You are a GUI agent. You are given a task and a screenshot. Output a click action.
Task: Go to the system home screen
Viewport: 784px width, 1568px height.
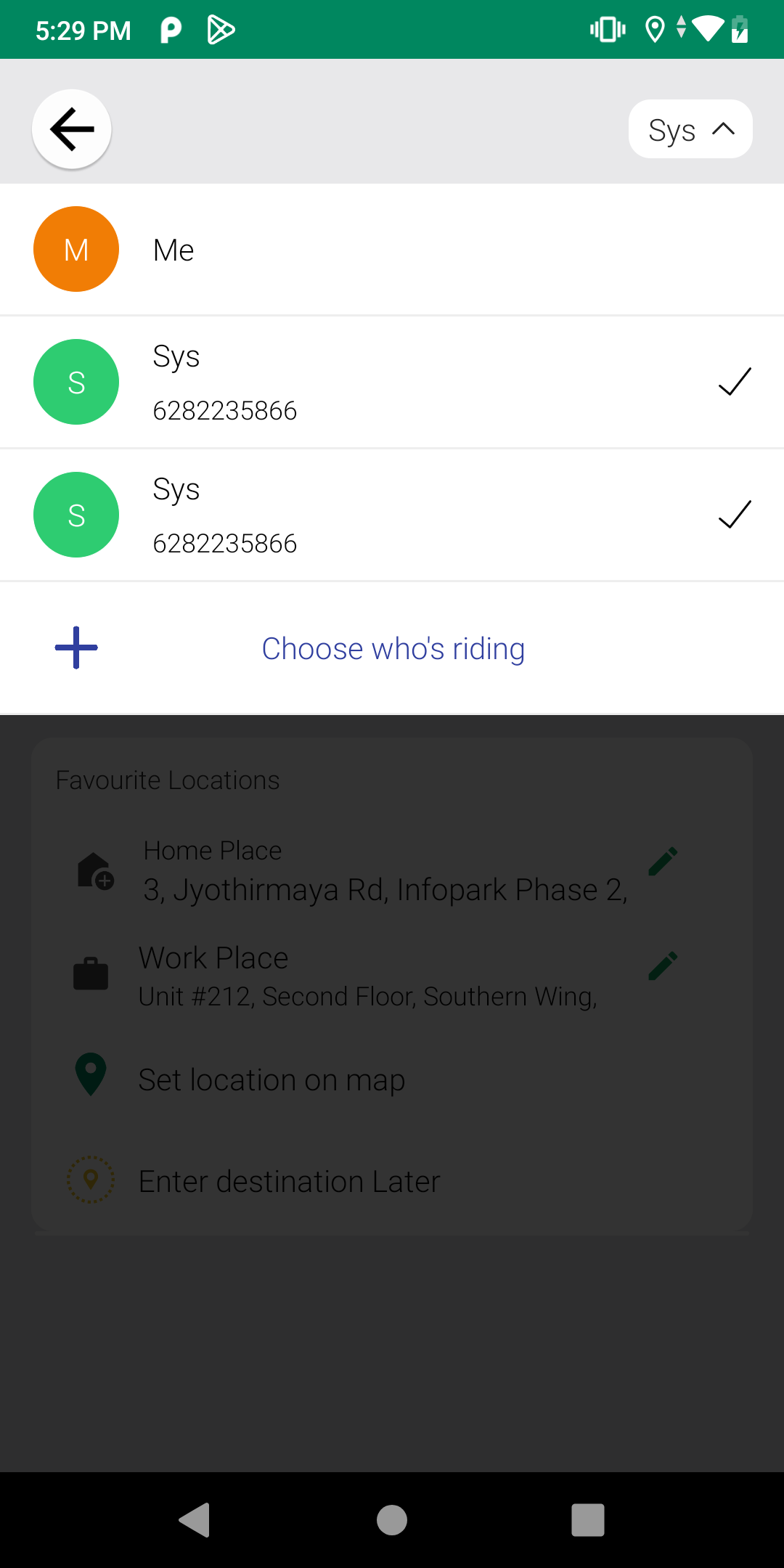[392, 1519]
